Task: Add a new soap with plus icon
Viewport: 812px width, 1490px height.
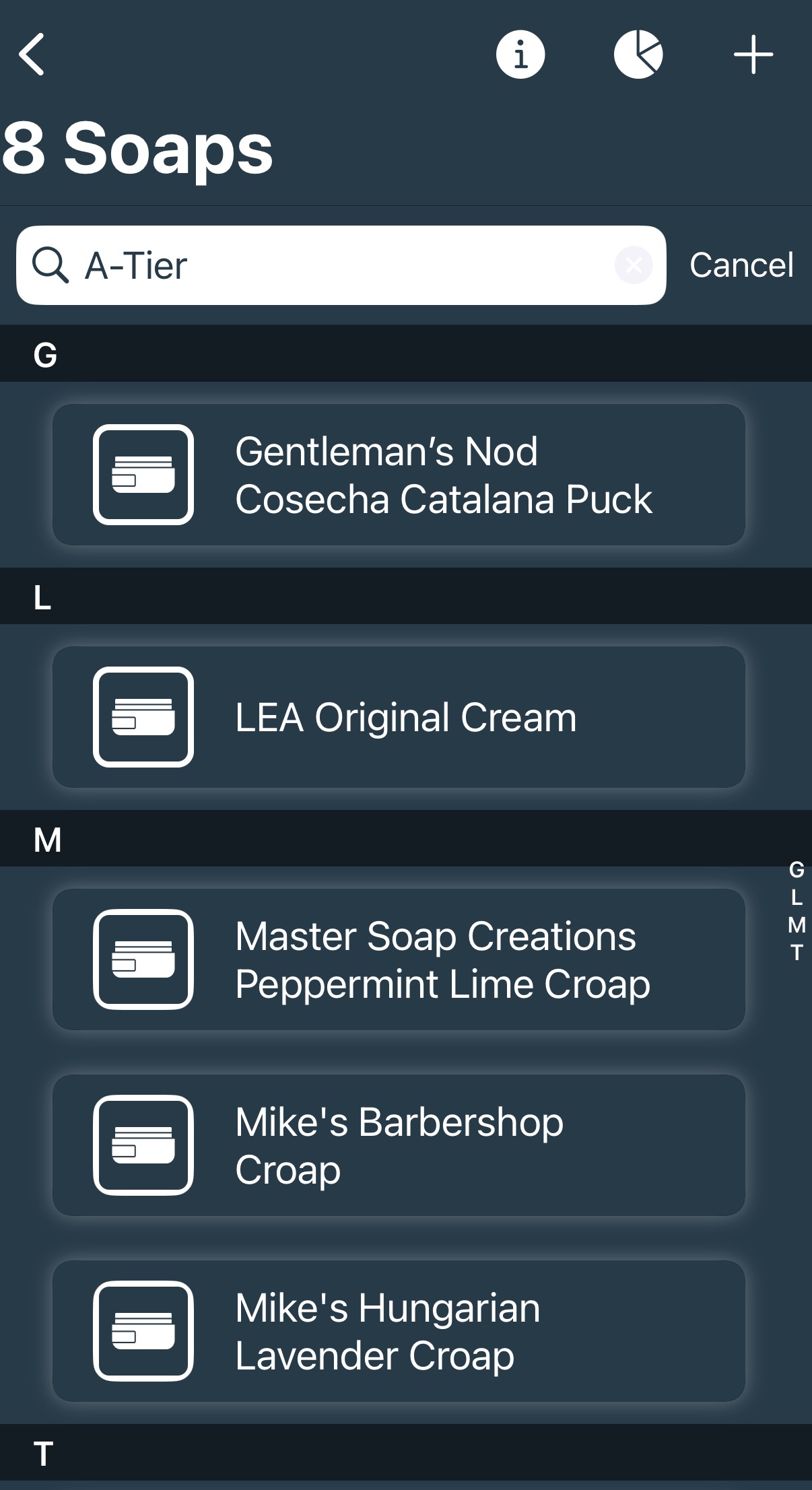Action: [x=753, y=54]
